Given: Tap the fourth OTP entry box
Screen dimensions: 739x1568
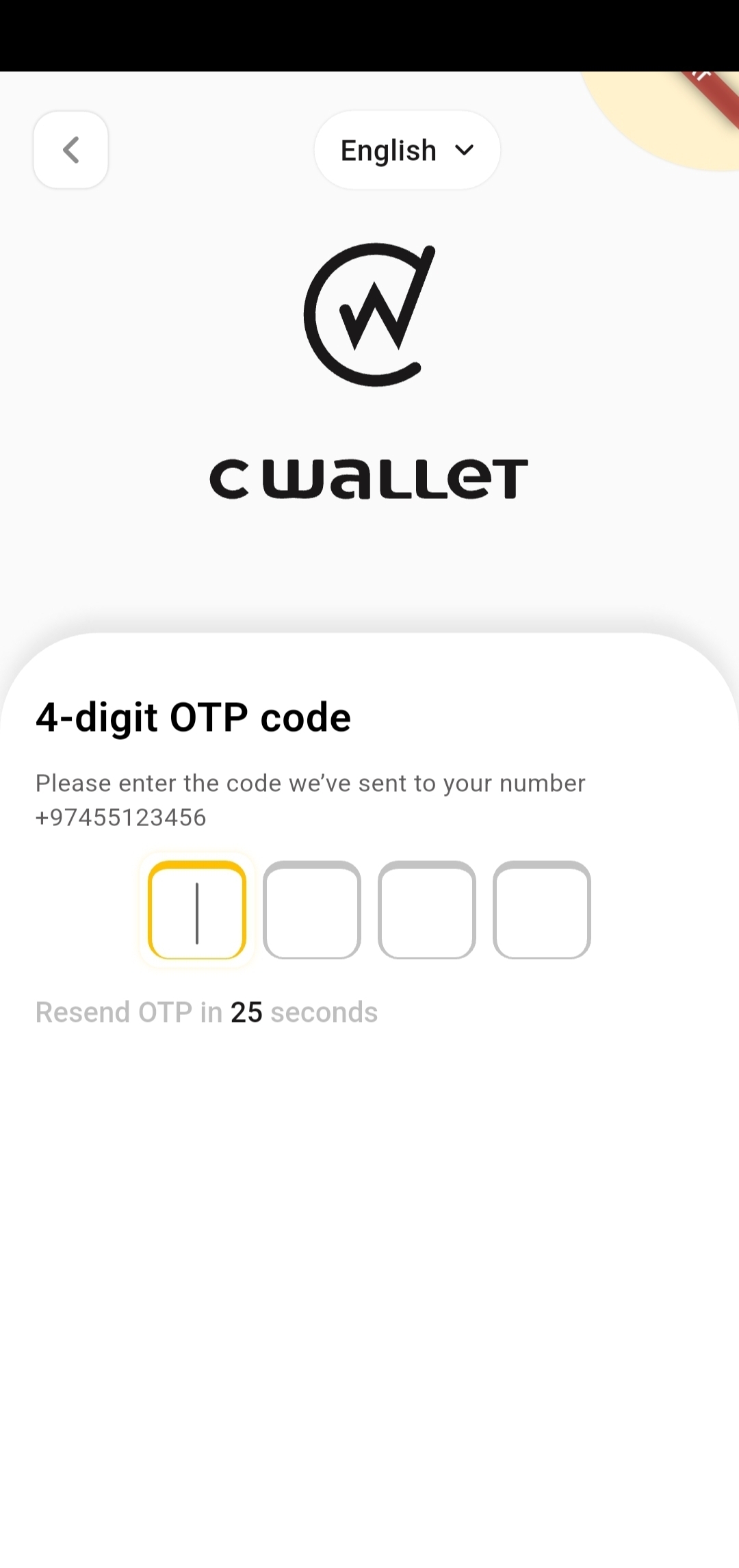Looking at the screenshot, I should (541, 912).
